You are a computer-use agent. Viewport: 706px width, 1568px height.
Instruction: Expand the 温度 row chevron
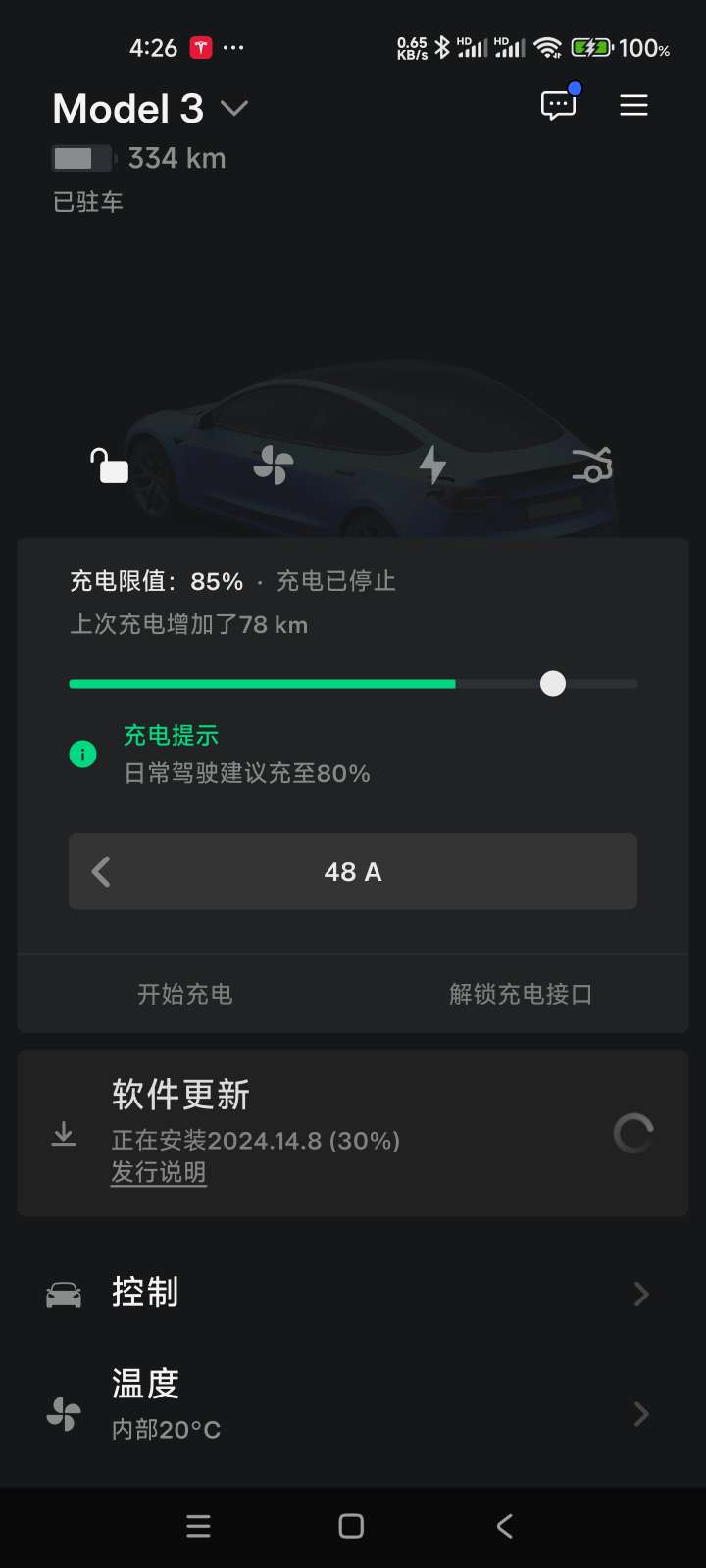click(x=641, y=1414)
